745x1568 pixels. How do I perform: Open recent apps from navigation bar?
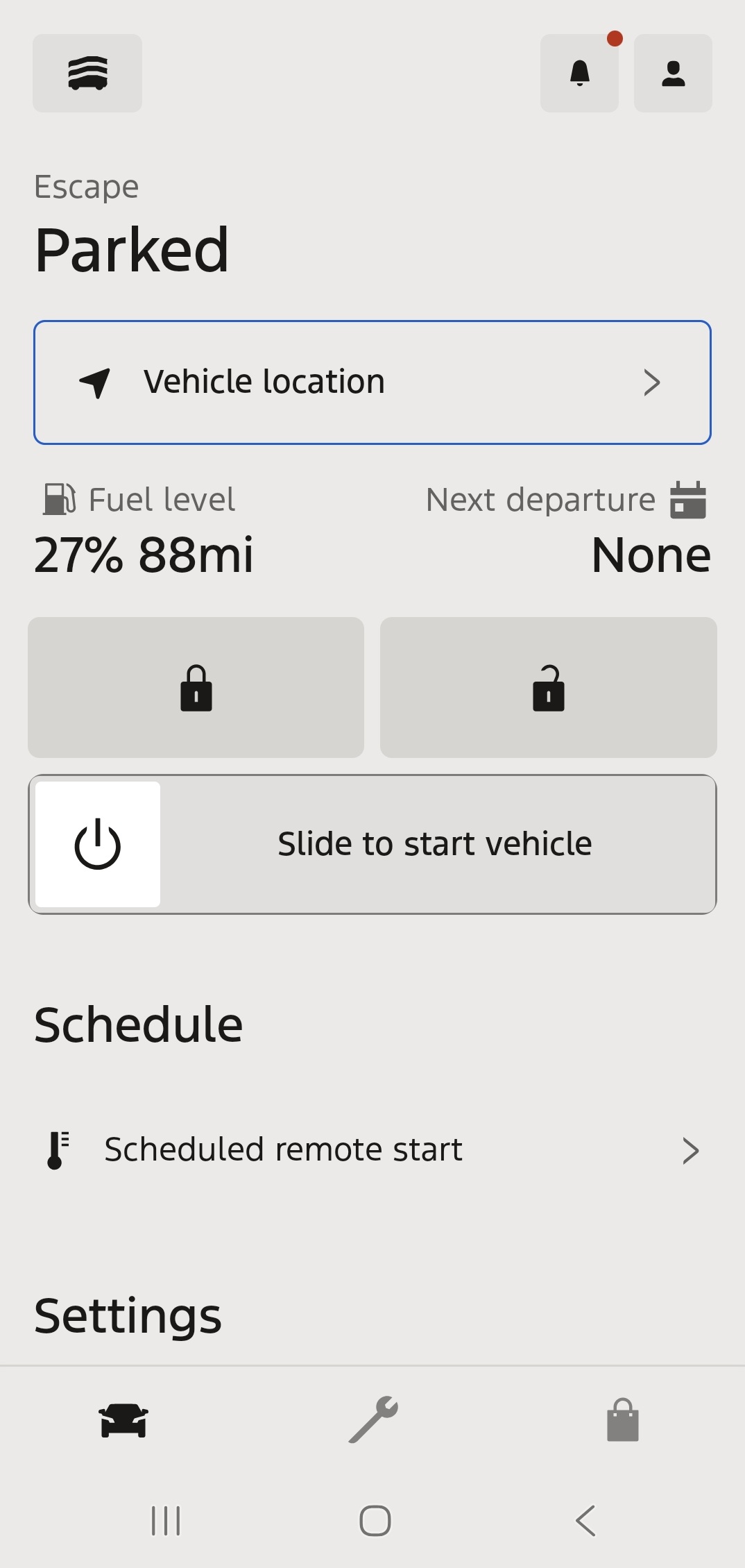[166, 1521]
